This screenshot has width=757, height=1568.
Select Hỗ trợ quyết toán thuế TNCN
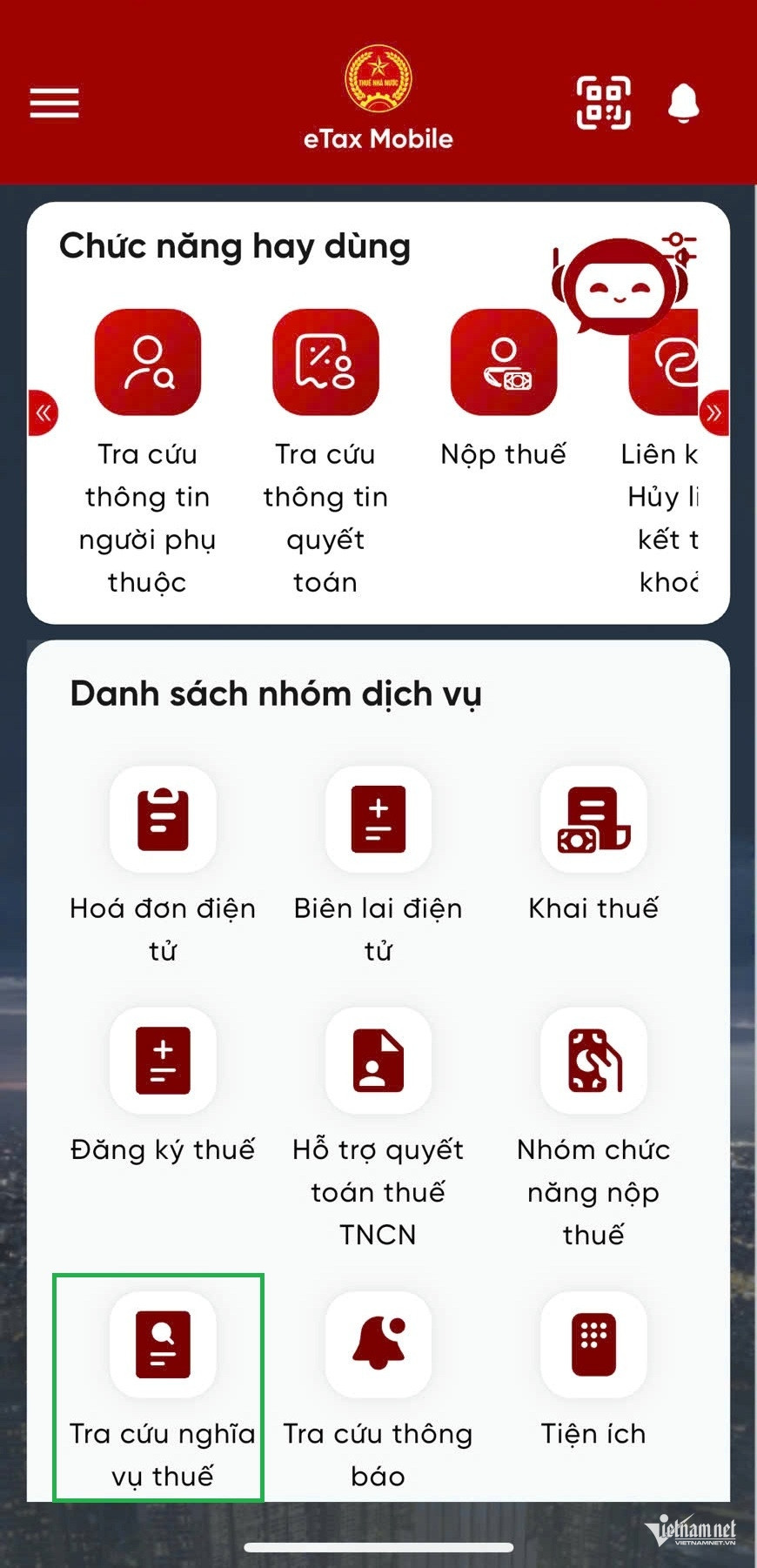pyautogui.click(x=378, y=1062)
